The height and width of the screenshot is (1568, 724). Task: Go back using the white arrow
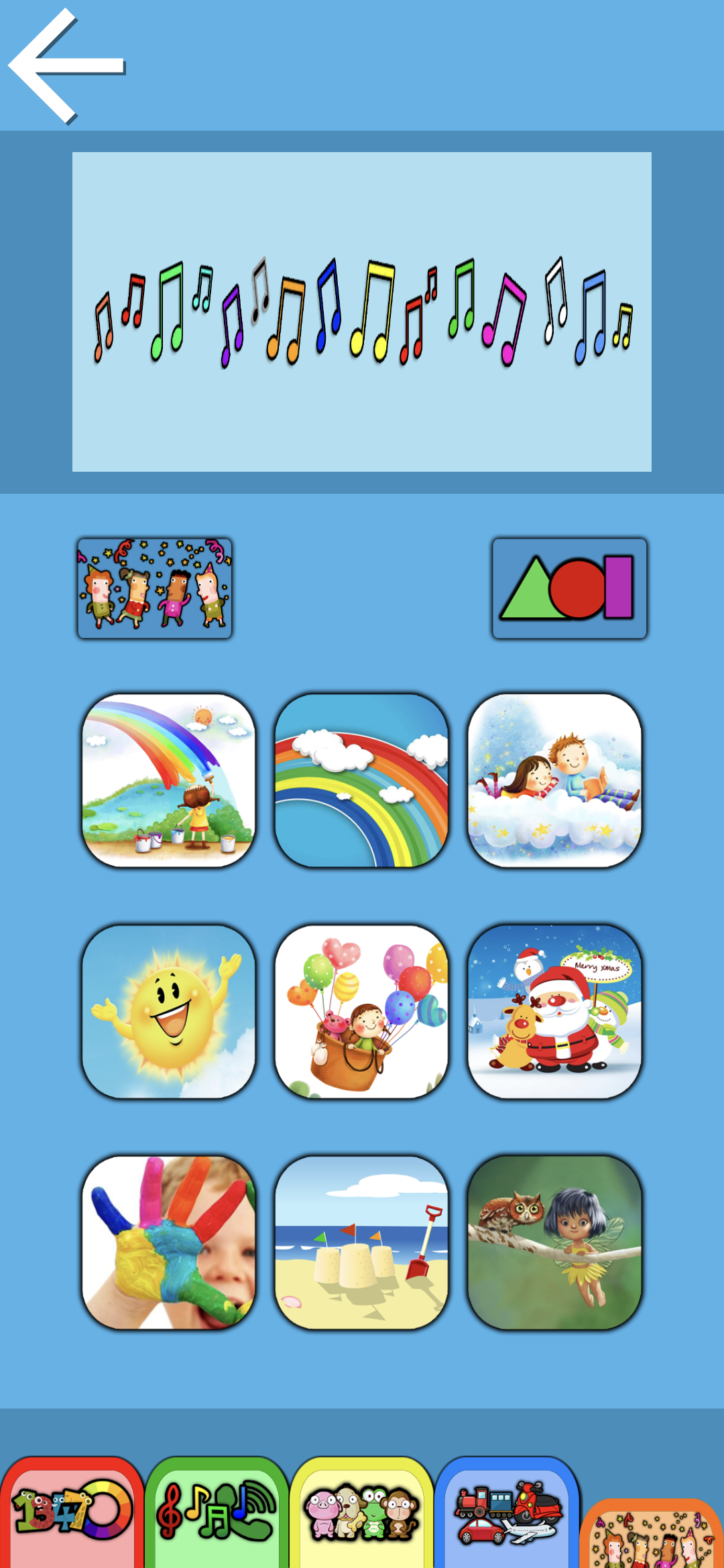tap(66, 66)
